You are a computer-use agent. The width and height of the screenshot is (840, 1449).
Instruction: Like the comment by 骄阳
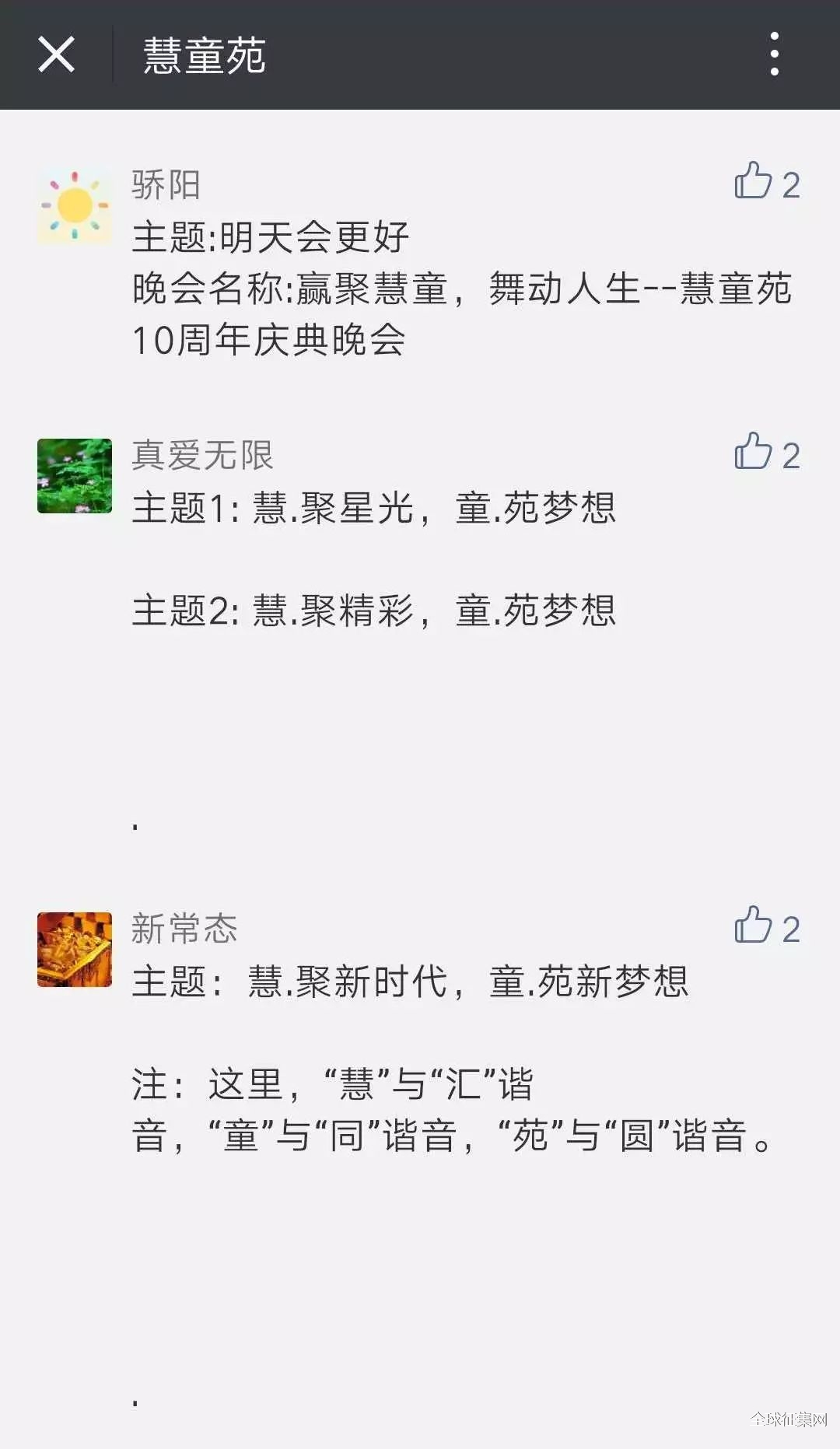click(753, 181)
